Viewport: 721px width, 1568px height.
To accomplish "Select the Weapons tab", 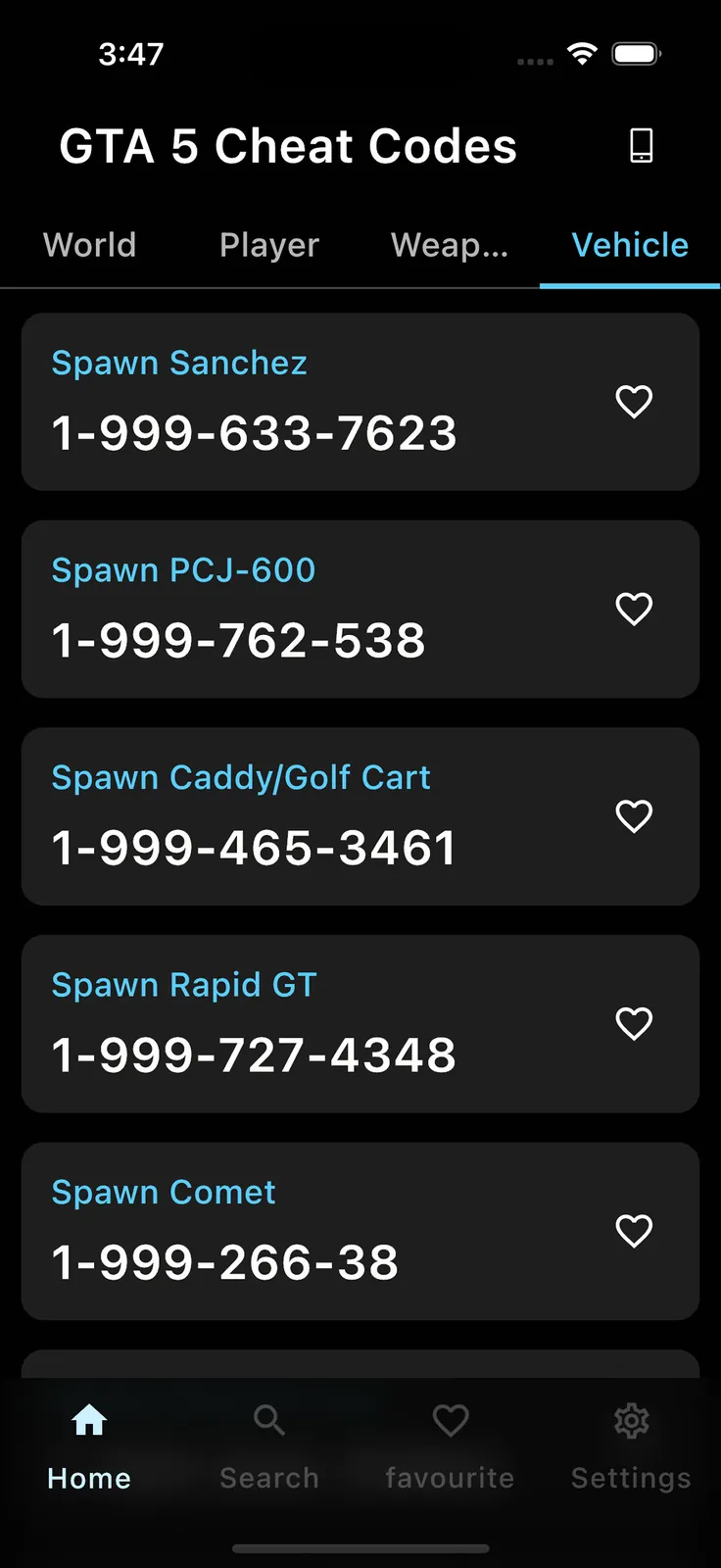I will tap(450, 245).
